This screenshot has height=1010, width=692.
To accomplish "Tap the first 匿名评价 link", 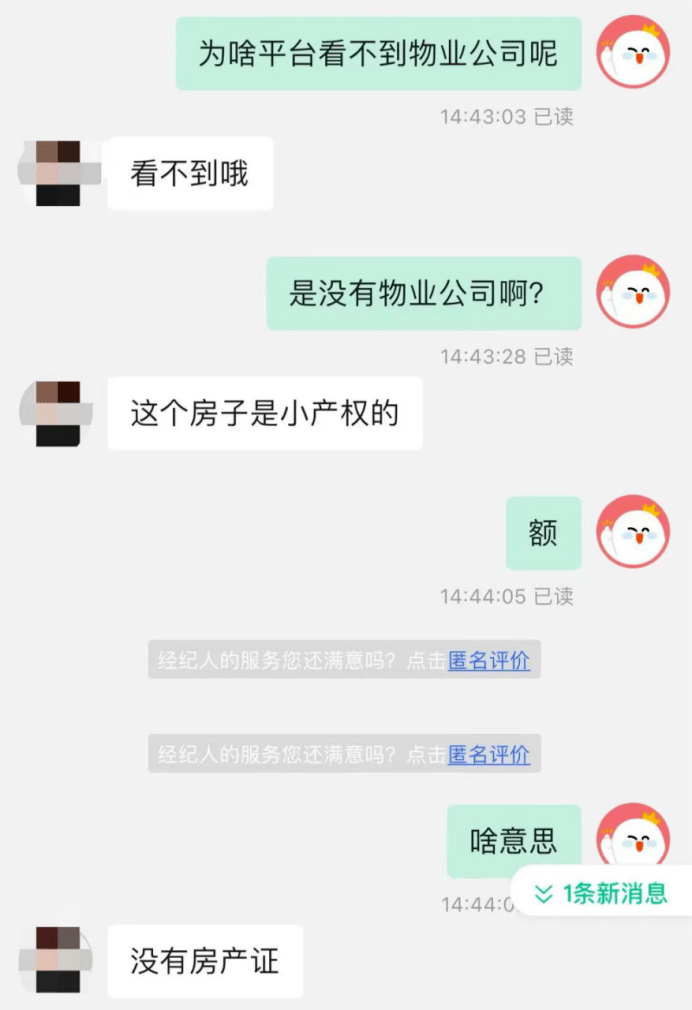I will point(488,660).
